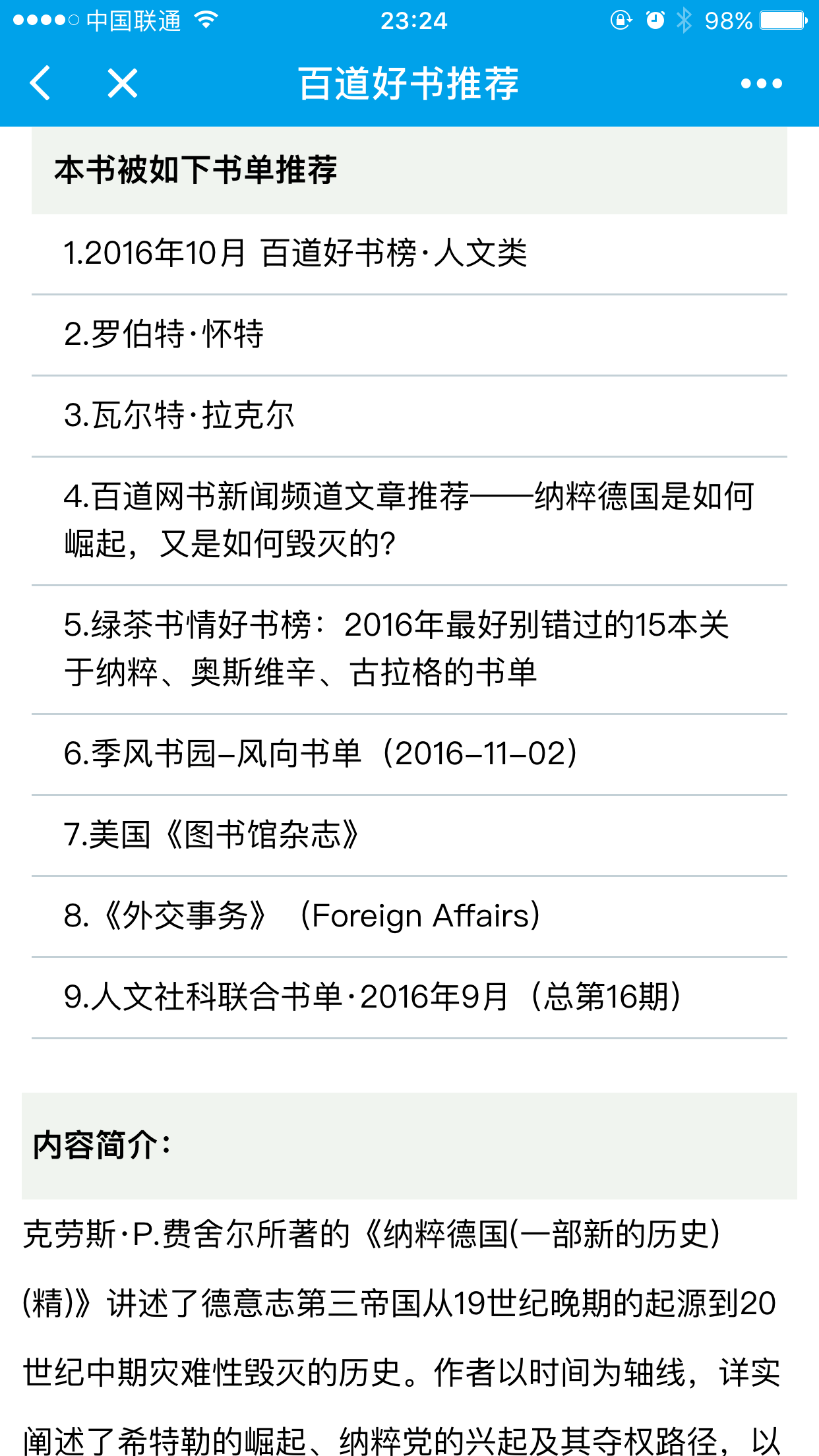Open the 季风书园-风向书单 (2016-11-02)
This screenshot has width=819, height=1456.
click(322, 754)
